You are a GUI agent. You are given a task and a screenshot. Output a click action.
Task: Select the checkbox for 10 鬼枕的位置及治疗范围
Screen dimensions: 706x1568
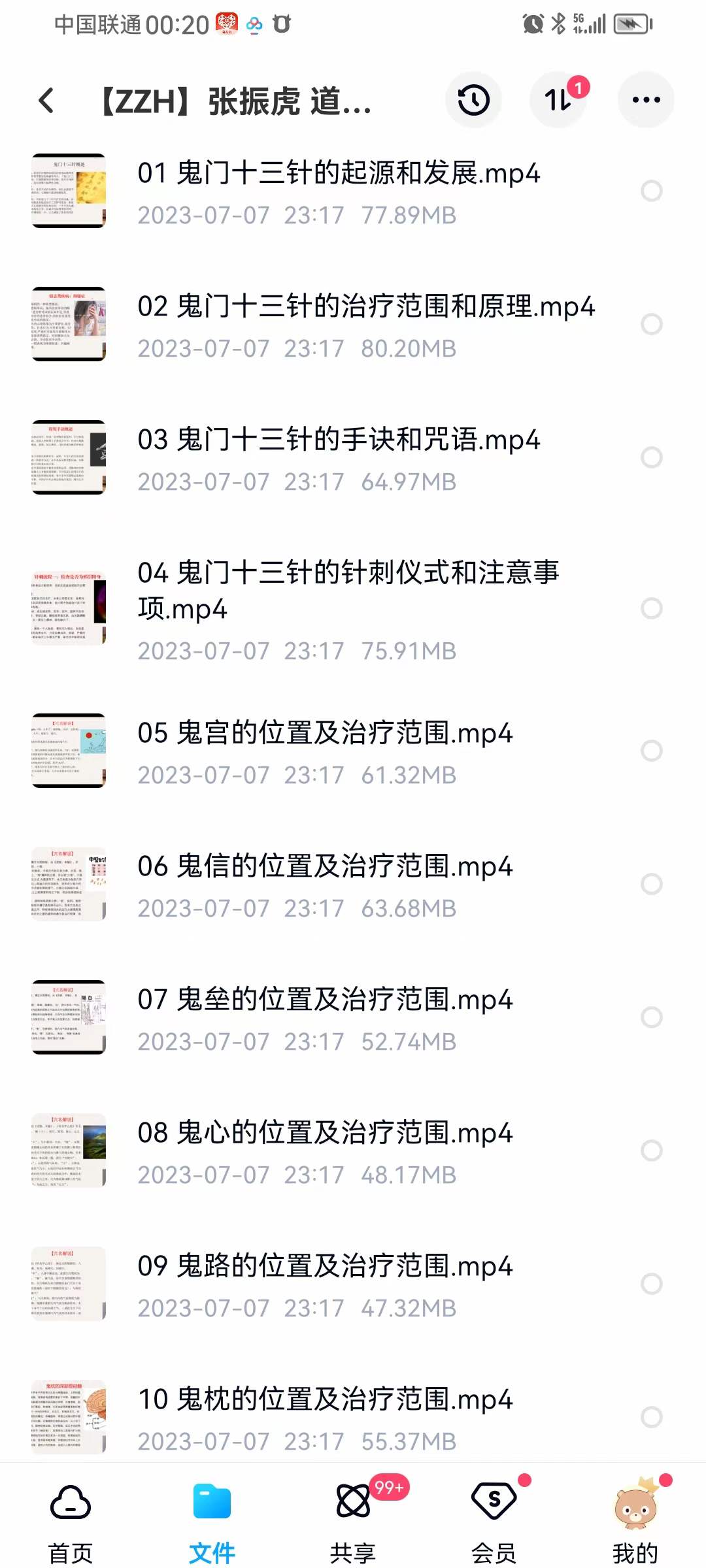point(651,1417)
